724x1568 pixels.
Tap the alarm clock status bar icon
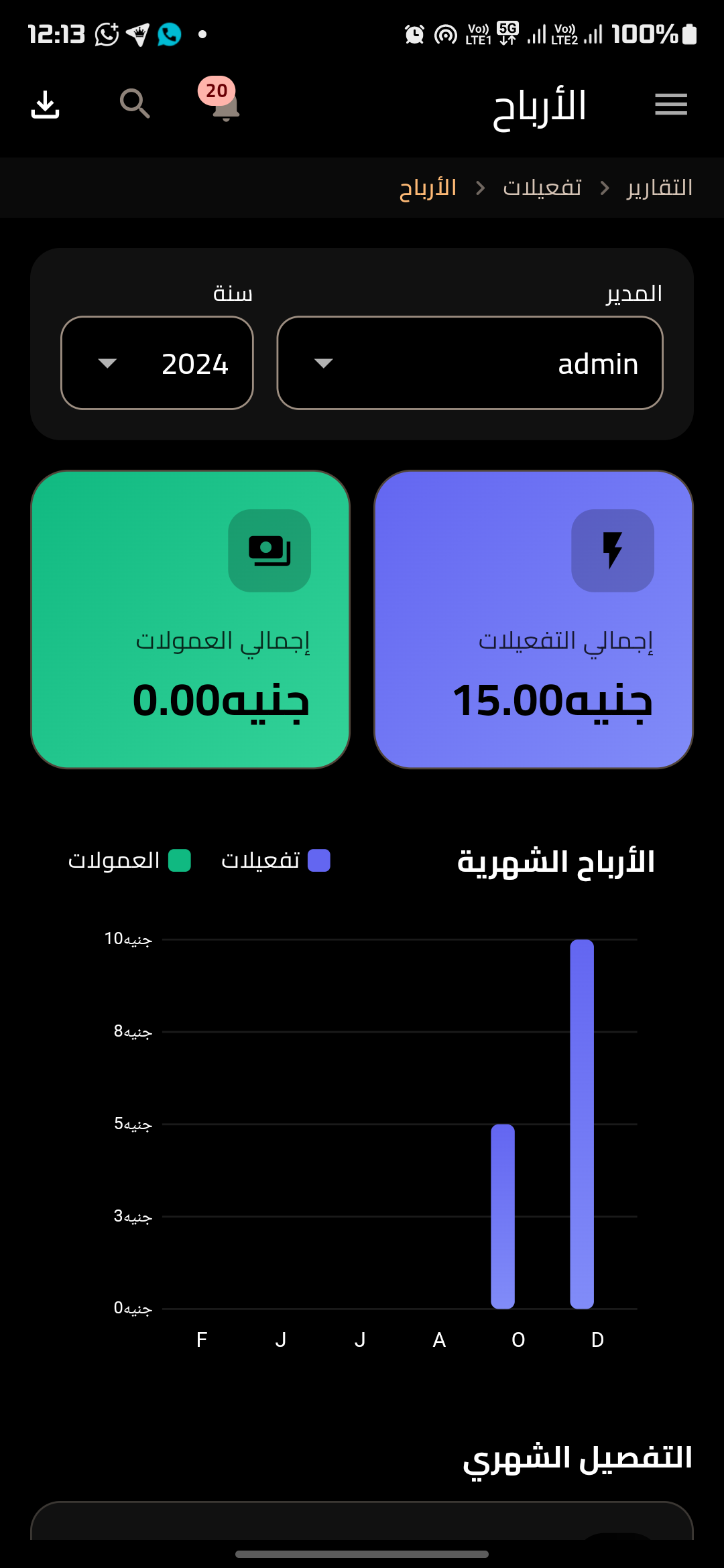click(x=414, y=34)
